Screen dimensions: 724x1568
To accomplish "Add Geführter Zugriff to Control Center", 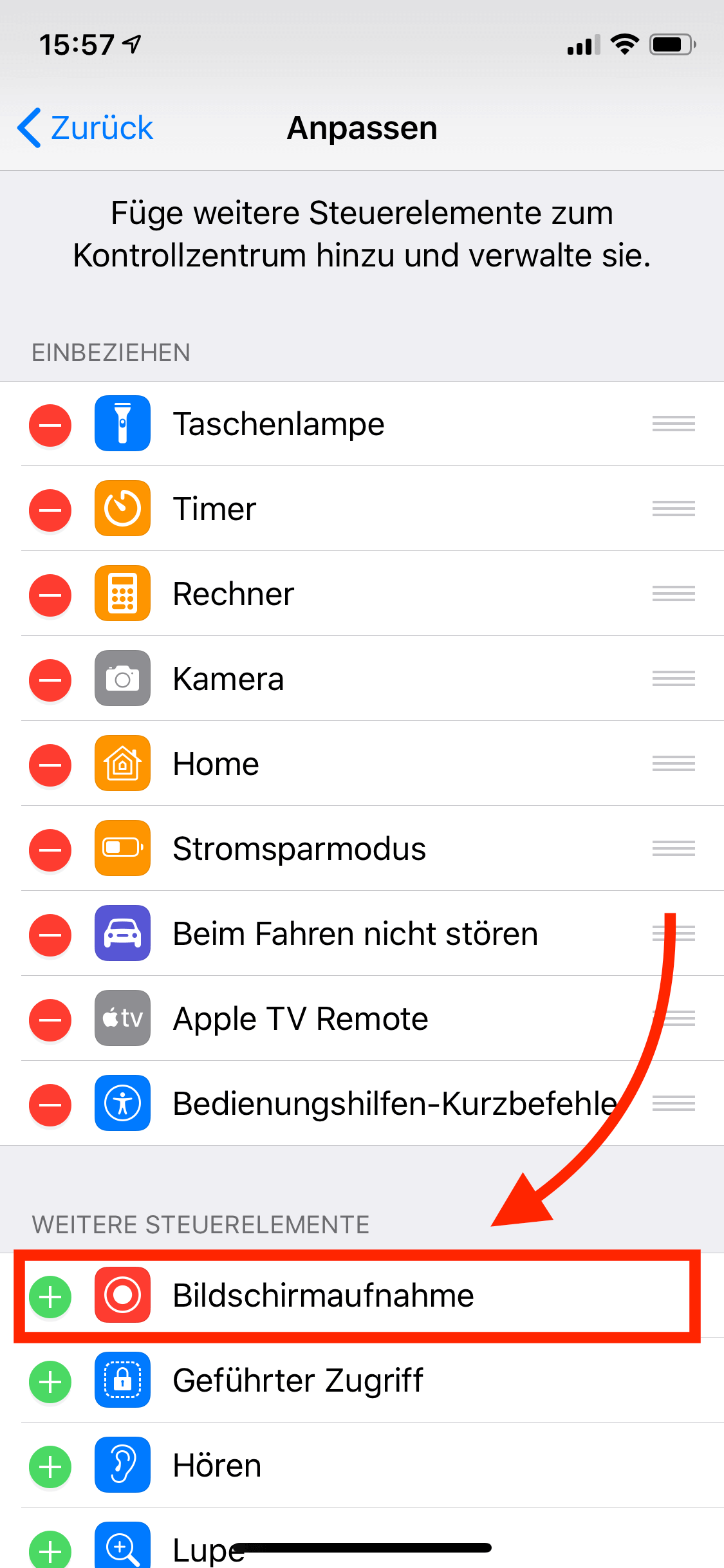I will pyautogui.click(x=50, y=1381).
